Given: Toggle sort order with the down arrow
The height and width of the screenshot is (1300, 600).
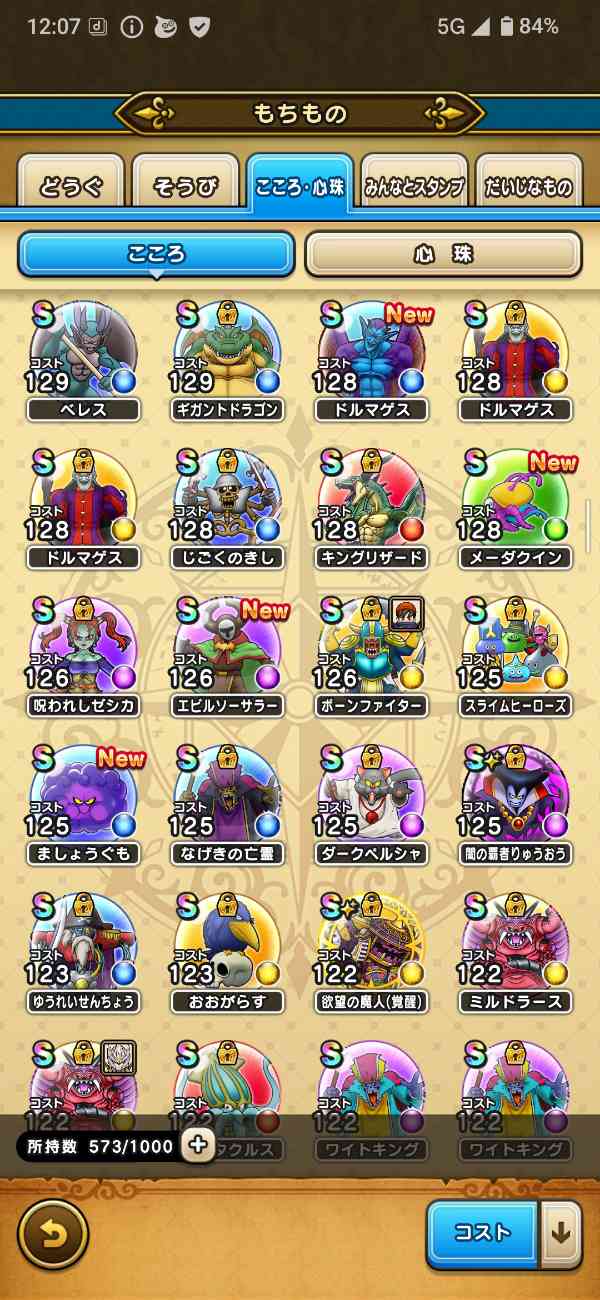Looking at the screenshot, I should tap(561, 1233).
